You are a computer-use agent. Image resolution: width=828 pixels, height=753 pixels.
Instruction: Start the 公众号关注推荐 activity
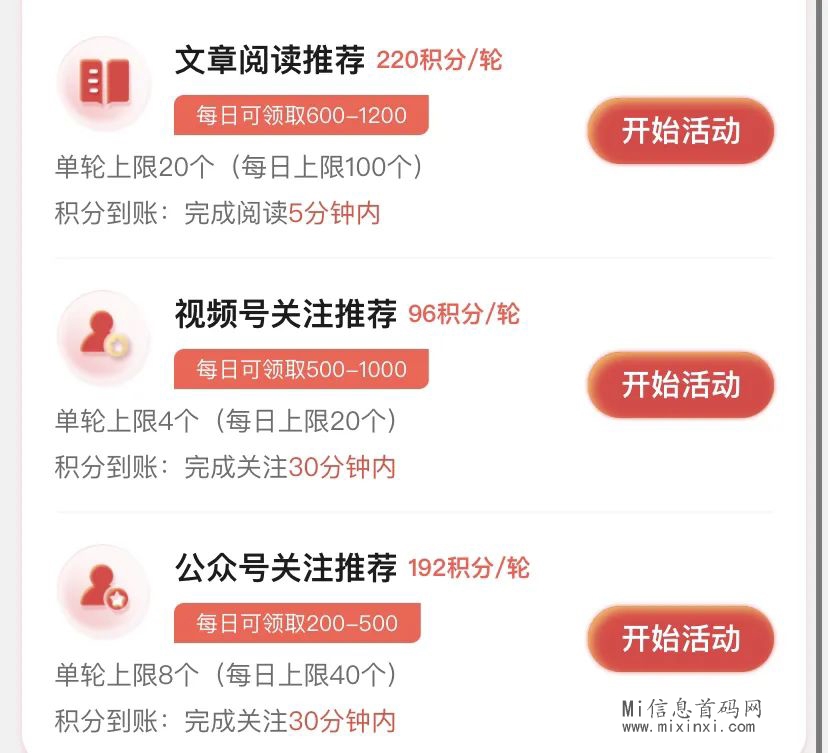tap(680, 639)
